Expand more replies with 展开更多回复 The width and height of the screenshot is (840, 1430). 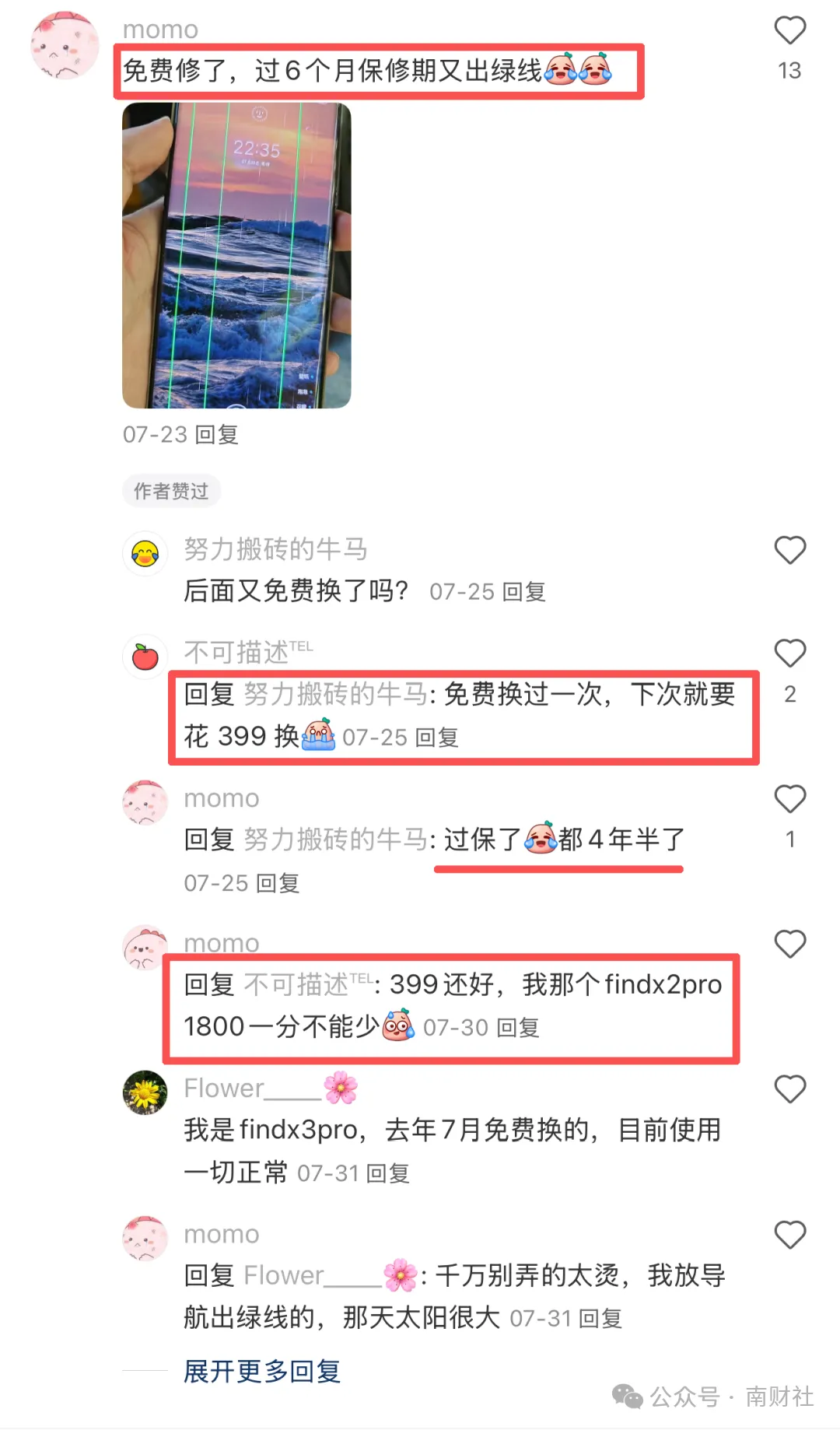point(262,1371)
